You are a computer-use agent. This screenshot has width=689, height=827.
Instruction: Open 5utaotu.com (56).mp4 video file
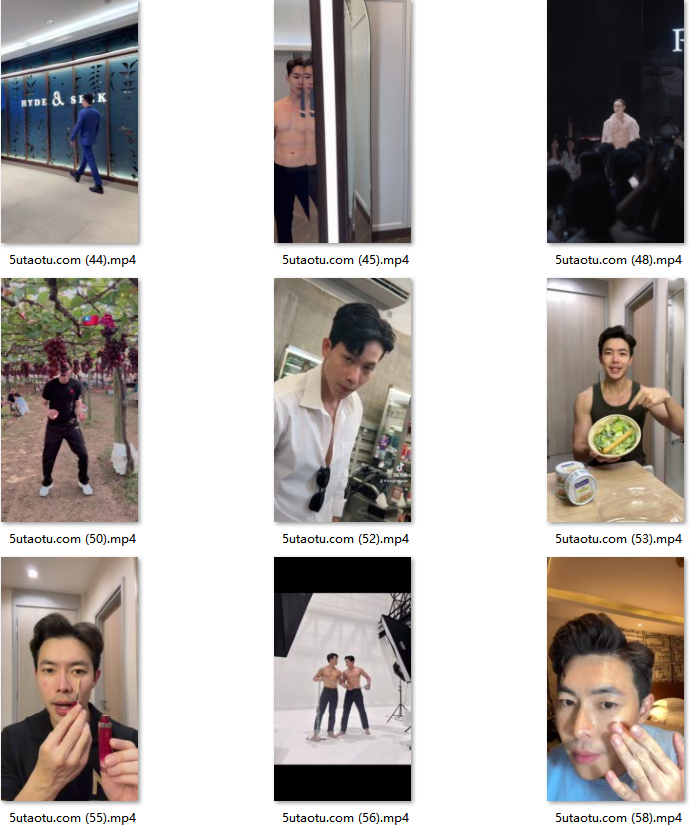click(x=343, y=679)
